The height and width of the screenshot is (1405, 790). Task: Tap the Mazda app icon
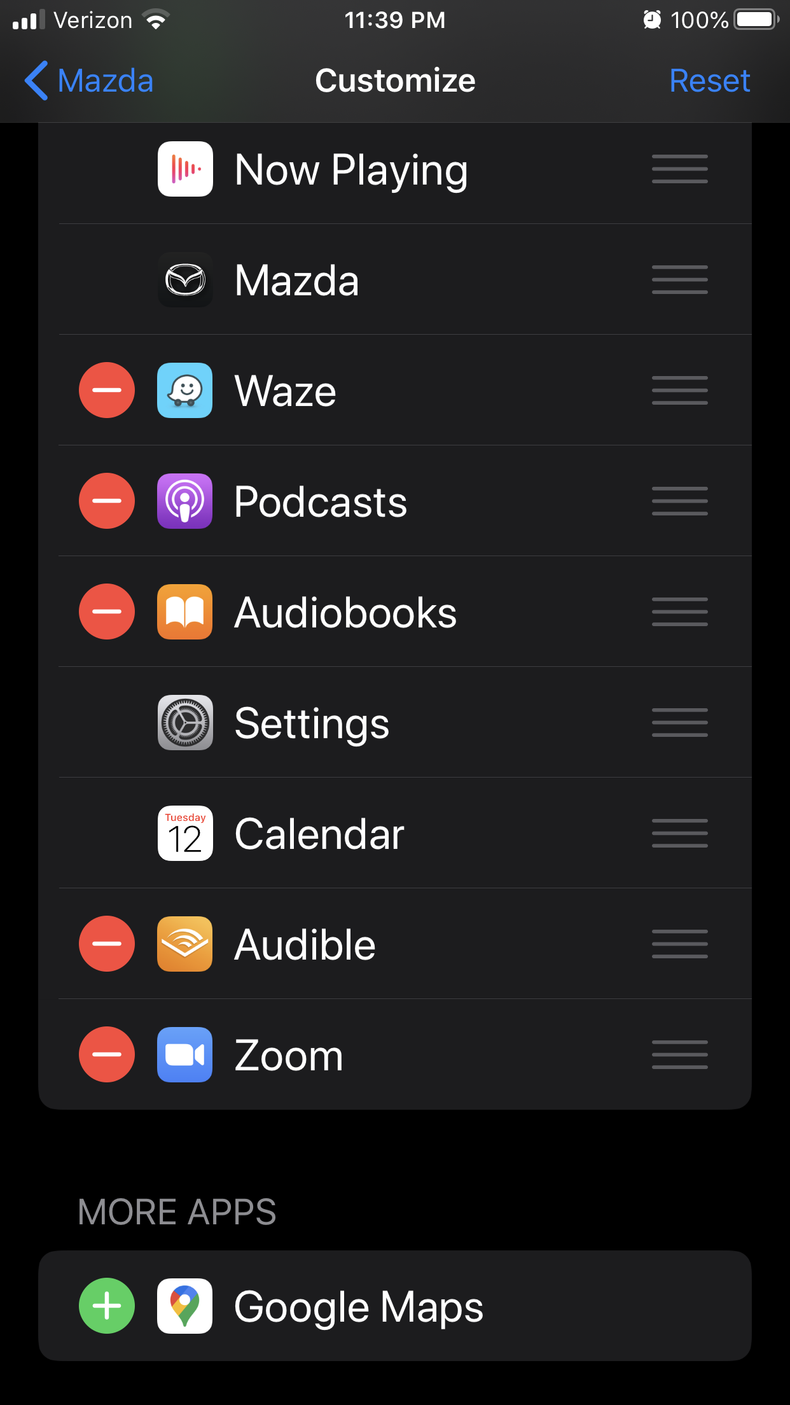[185, 280]
